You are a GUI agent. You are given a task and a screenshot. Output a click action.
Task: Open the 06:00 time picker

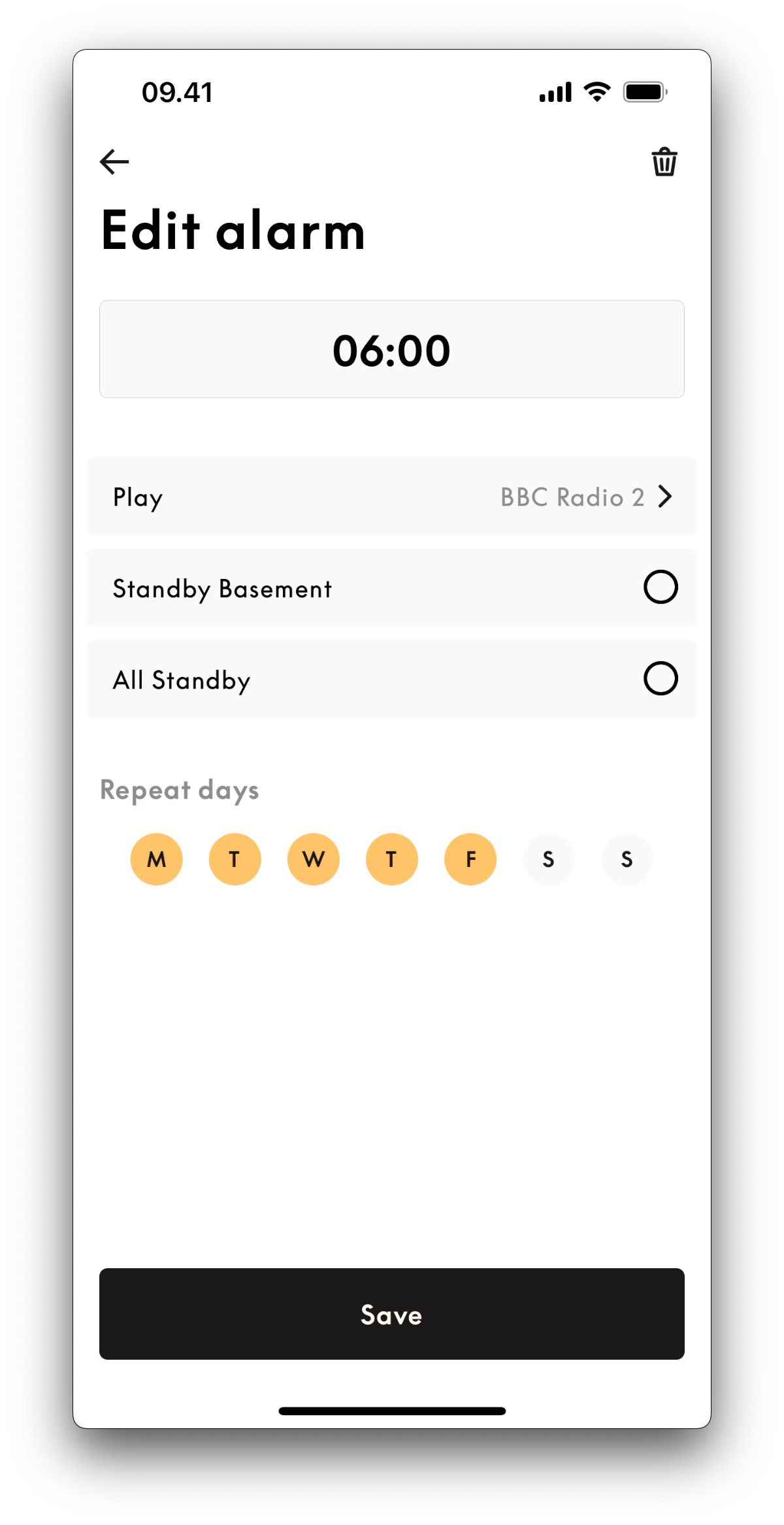coord(391,350)
